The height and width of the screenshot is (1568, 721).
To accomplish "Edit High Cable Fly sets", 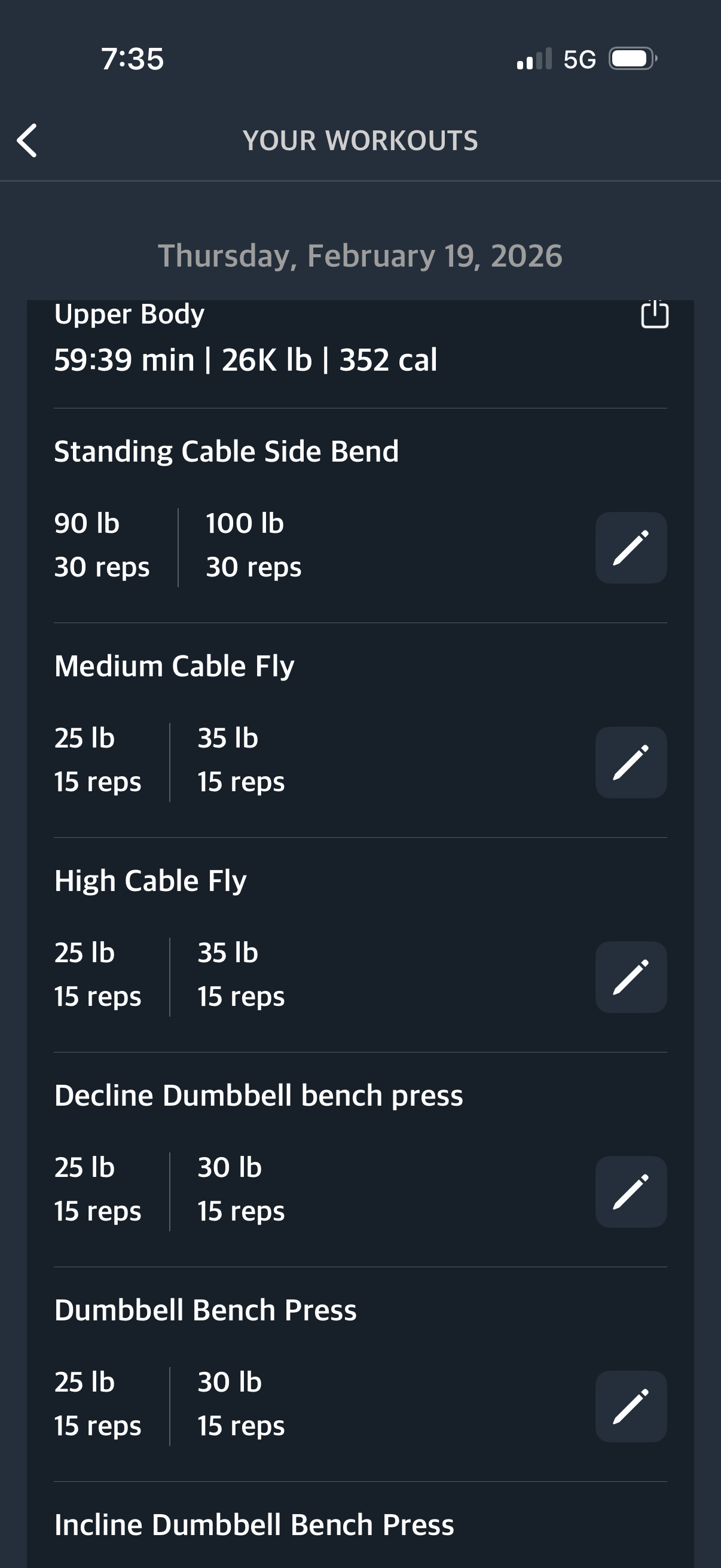I will pyautogui.click(x=630, y=977).
